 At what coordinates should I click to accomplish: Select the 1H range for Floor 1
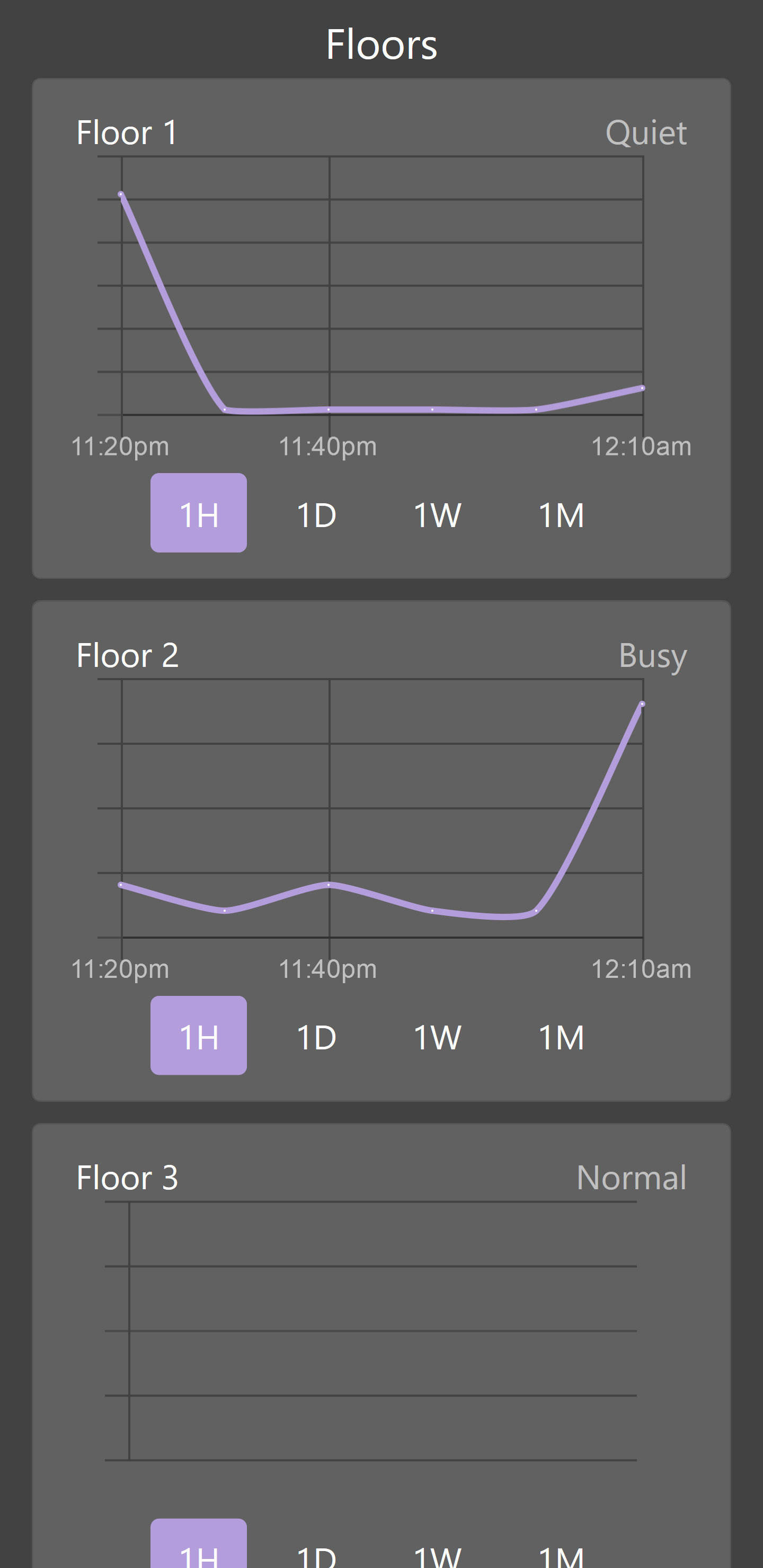point(199,513)
